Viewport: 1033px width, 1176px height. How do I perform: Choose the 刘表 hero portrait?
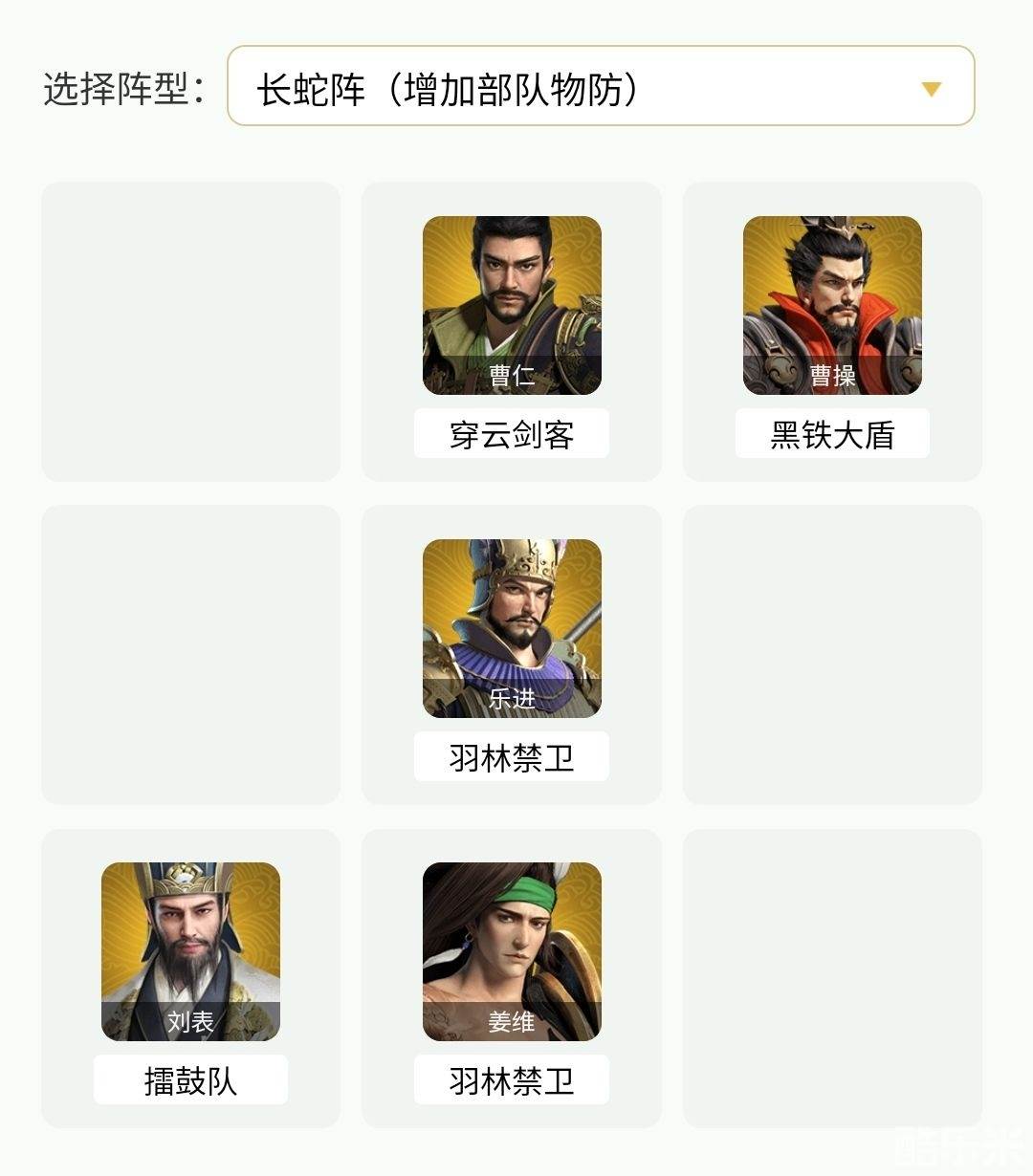point(190,950)
